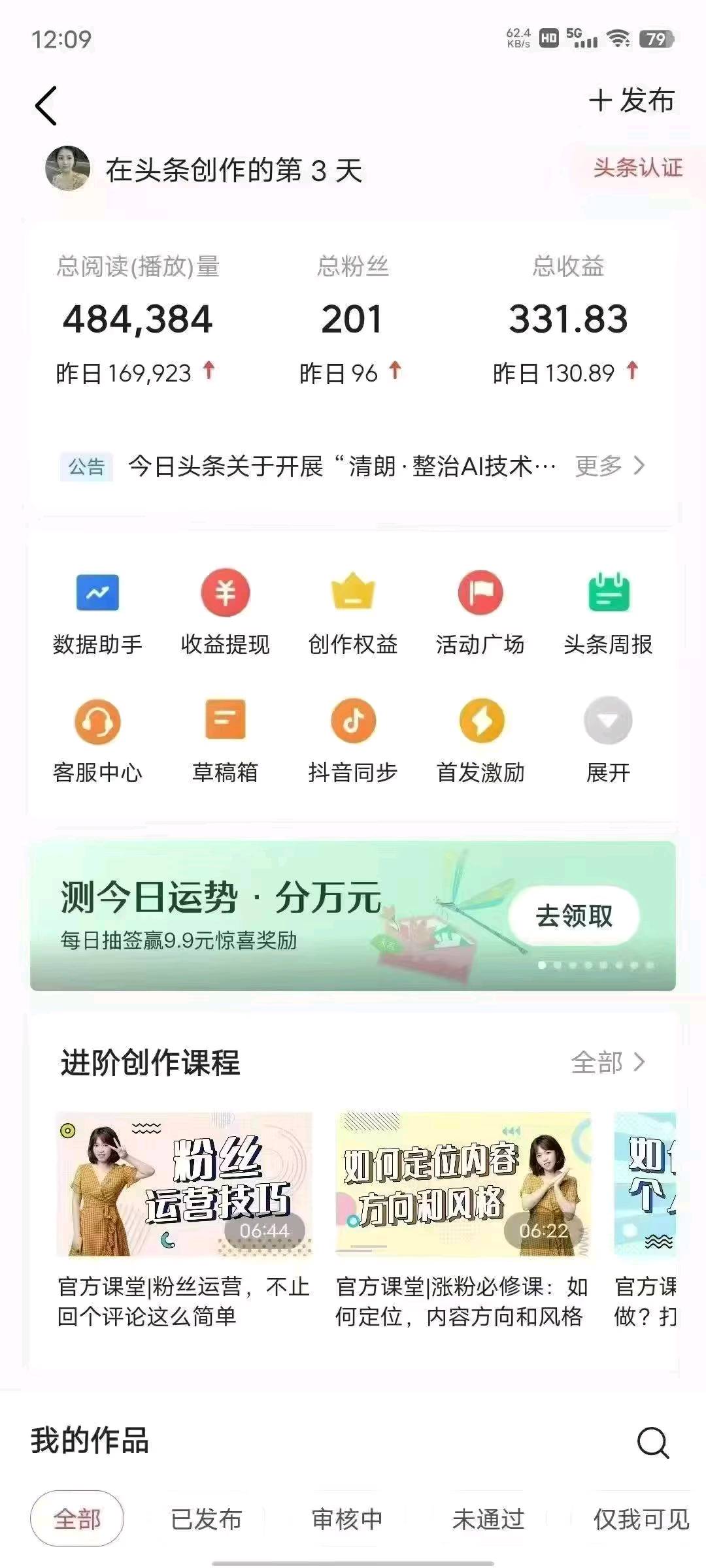Open 首发激励 first-publish incentive
Screen dimensions: 706x1568
[x=480, y=742]
